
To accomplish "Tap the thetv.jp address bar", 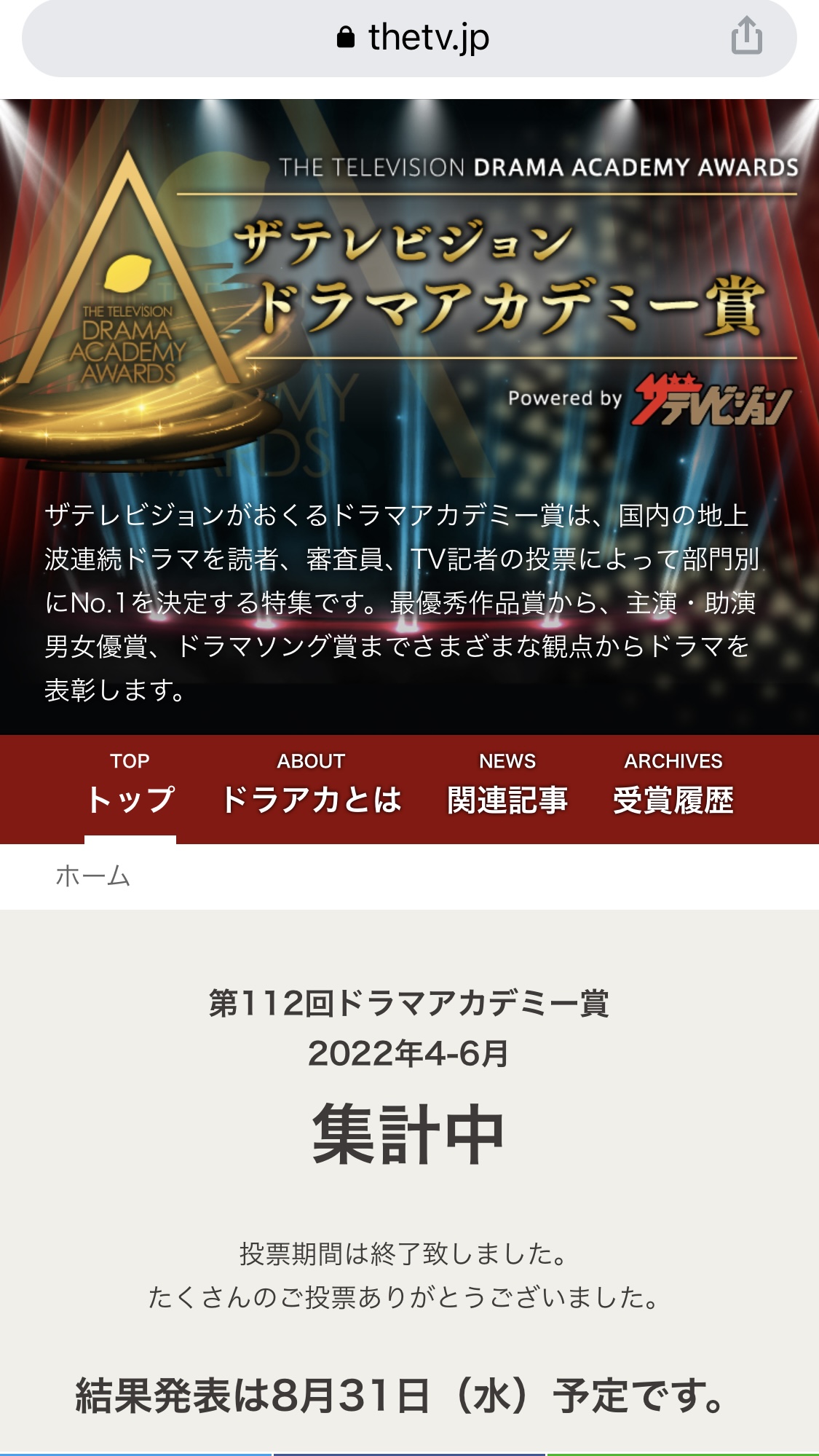I will tap(409, 38).
